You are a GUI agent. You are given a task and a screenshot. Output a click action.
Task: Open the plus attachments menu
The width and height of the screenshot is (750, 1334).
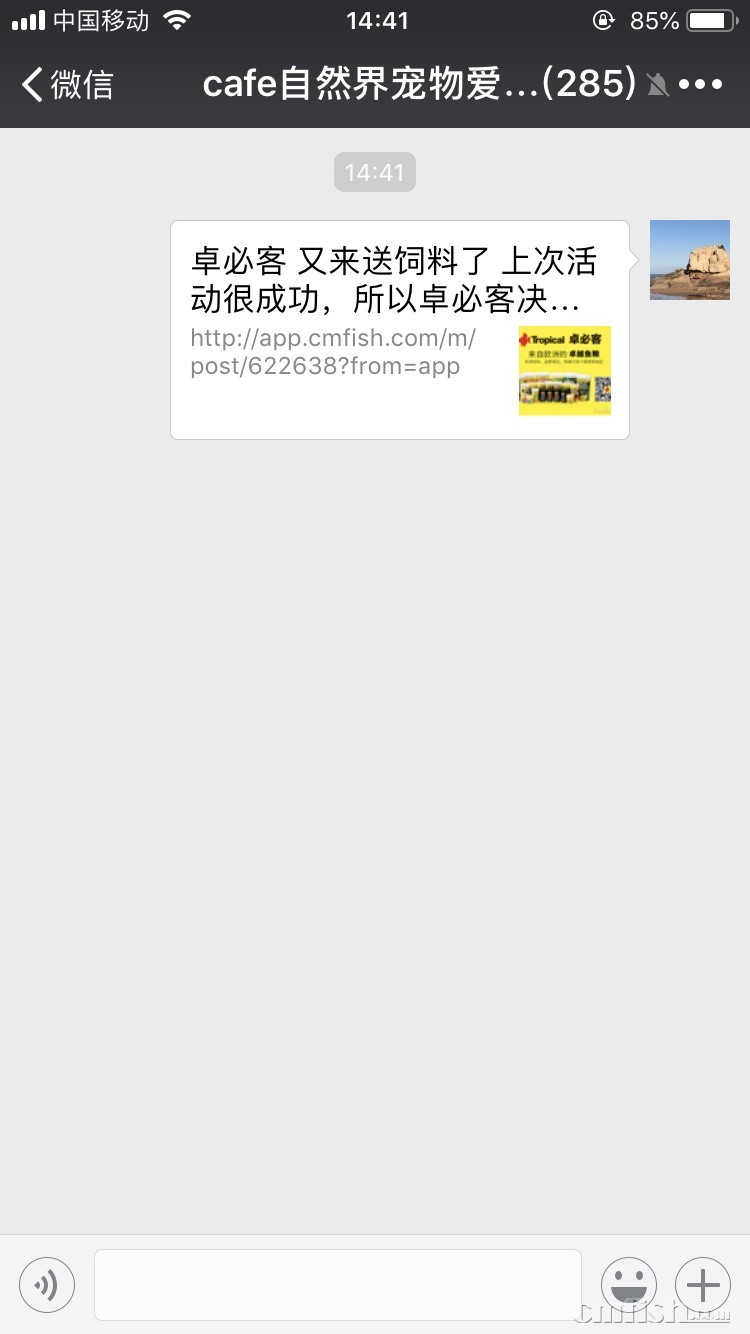tap(703, 1285)
